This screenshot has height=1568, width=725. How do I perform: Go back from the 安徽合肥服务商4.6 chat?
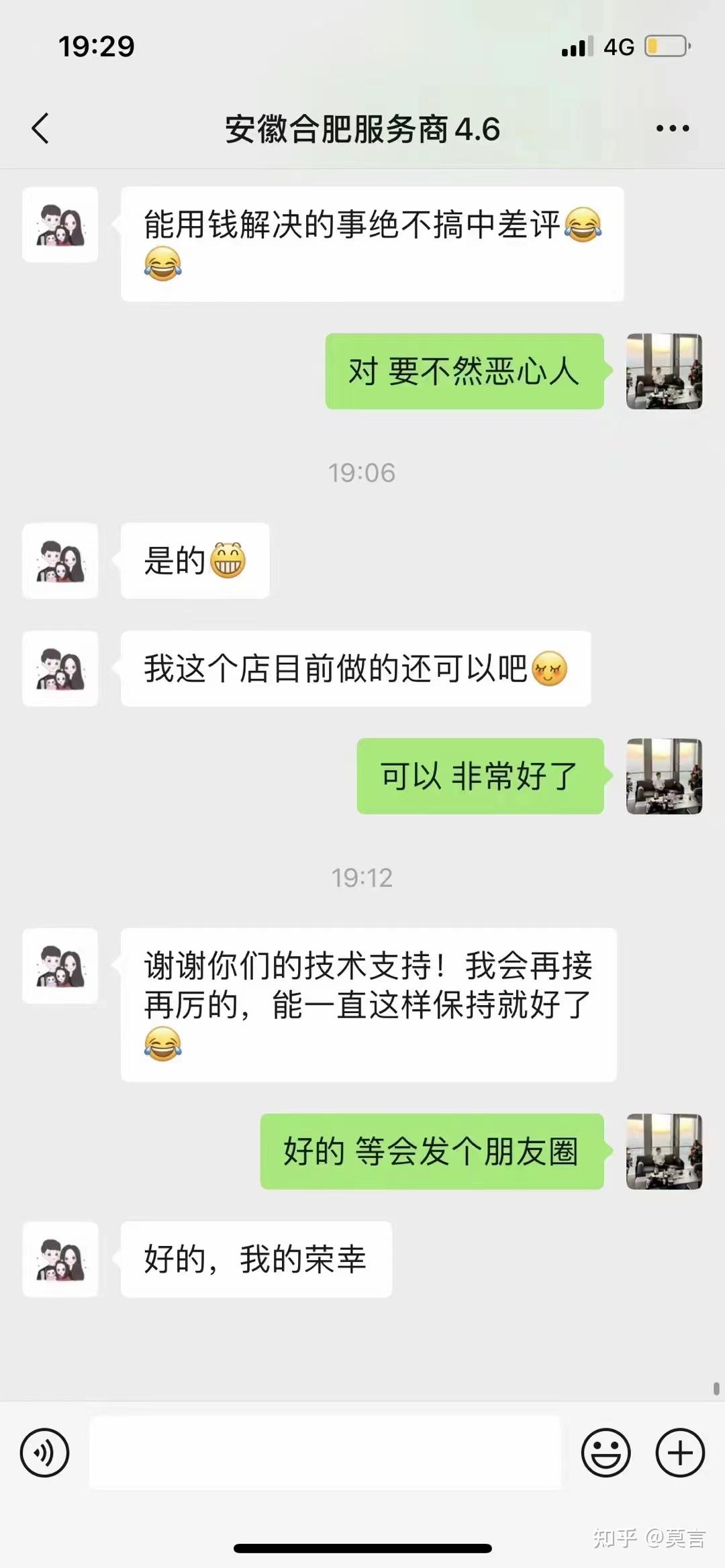(40, 128)
